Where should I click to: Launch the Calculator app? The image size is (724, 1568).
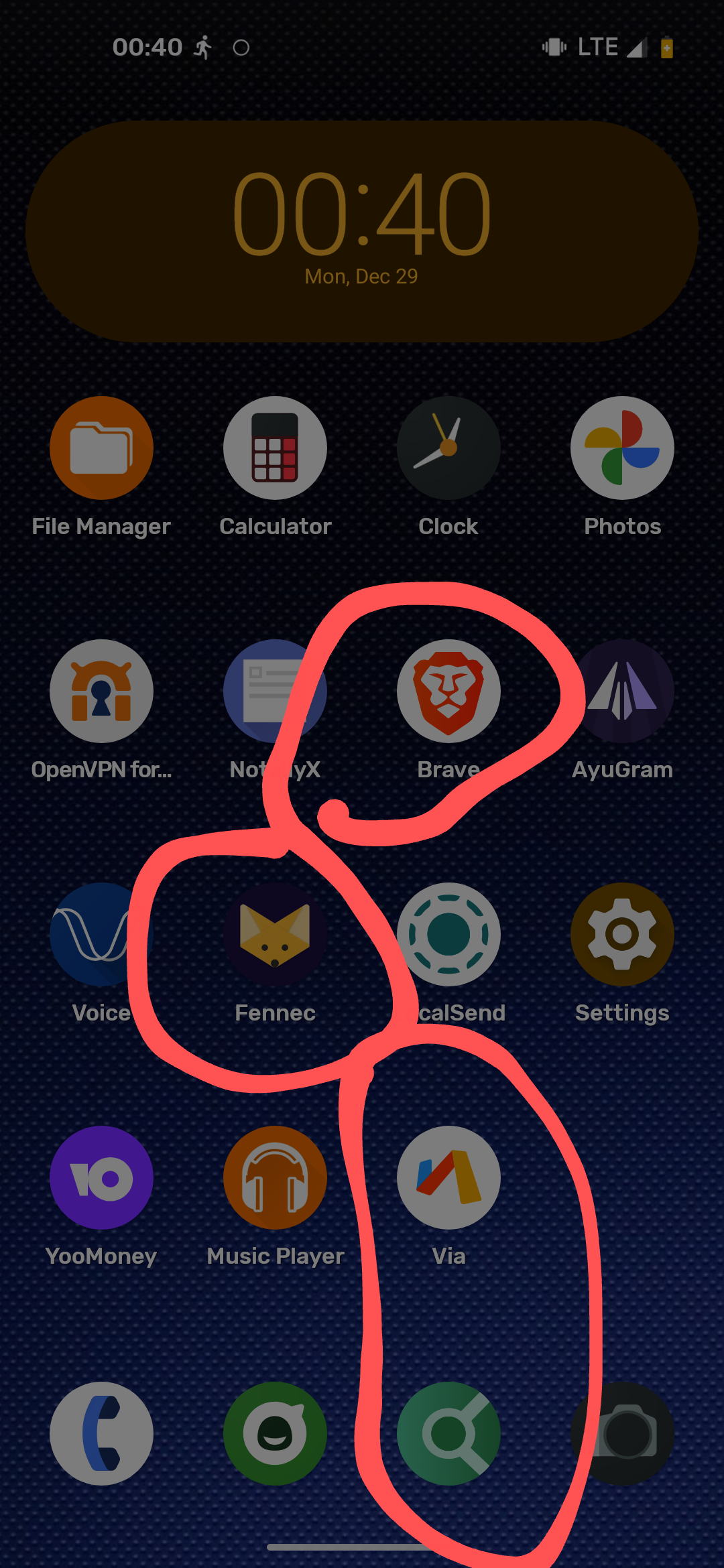[x=275, y=448]
